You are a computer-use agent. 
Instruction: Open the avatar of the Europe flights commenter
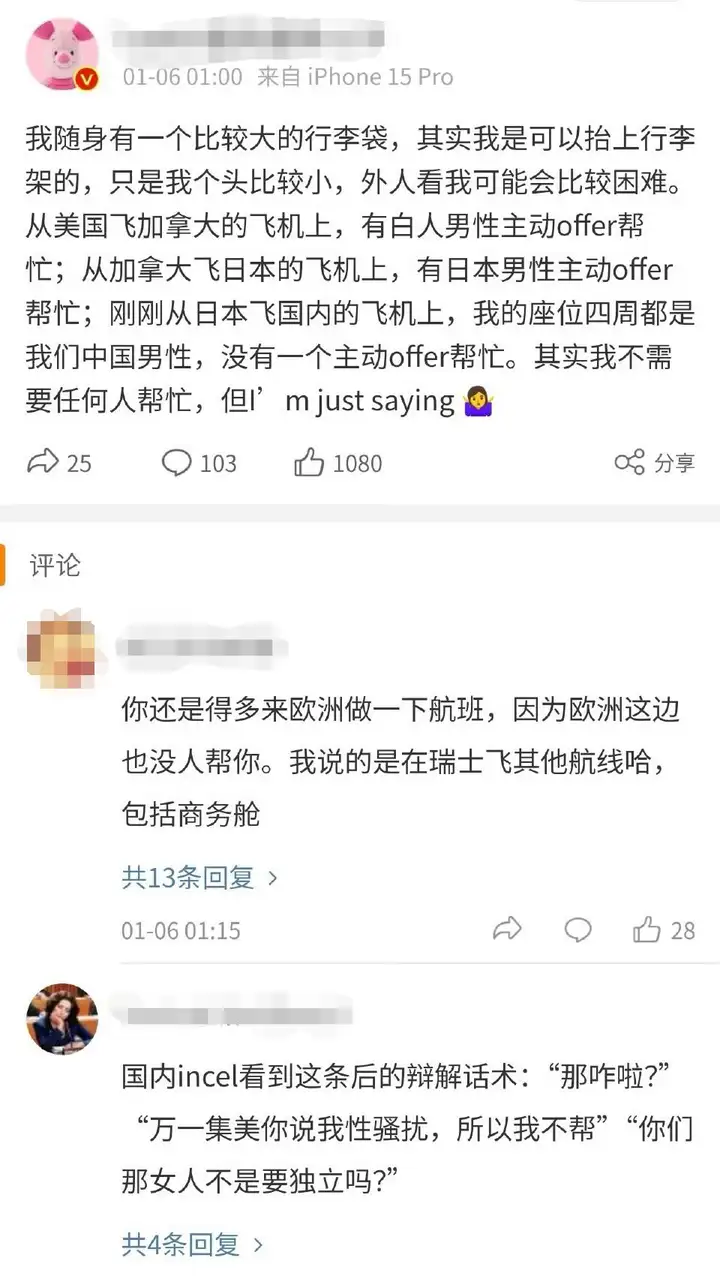(62, 649)
